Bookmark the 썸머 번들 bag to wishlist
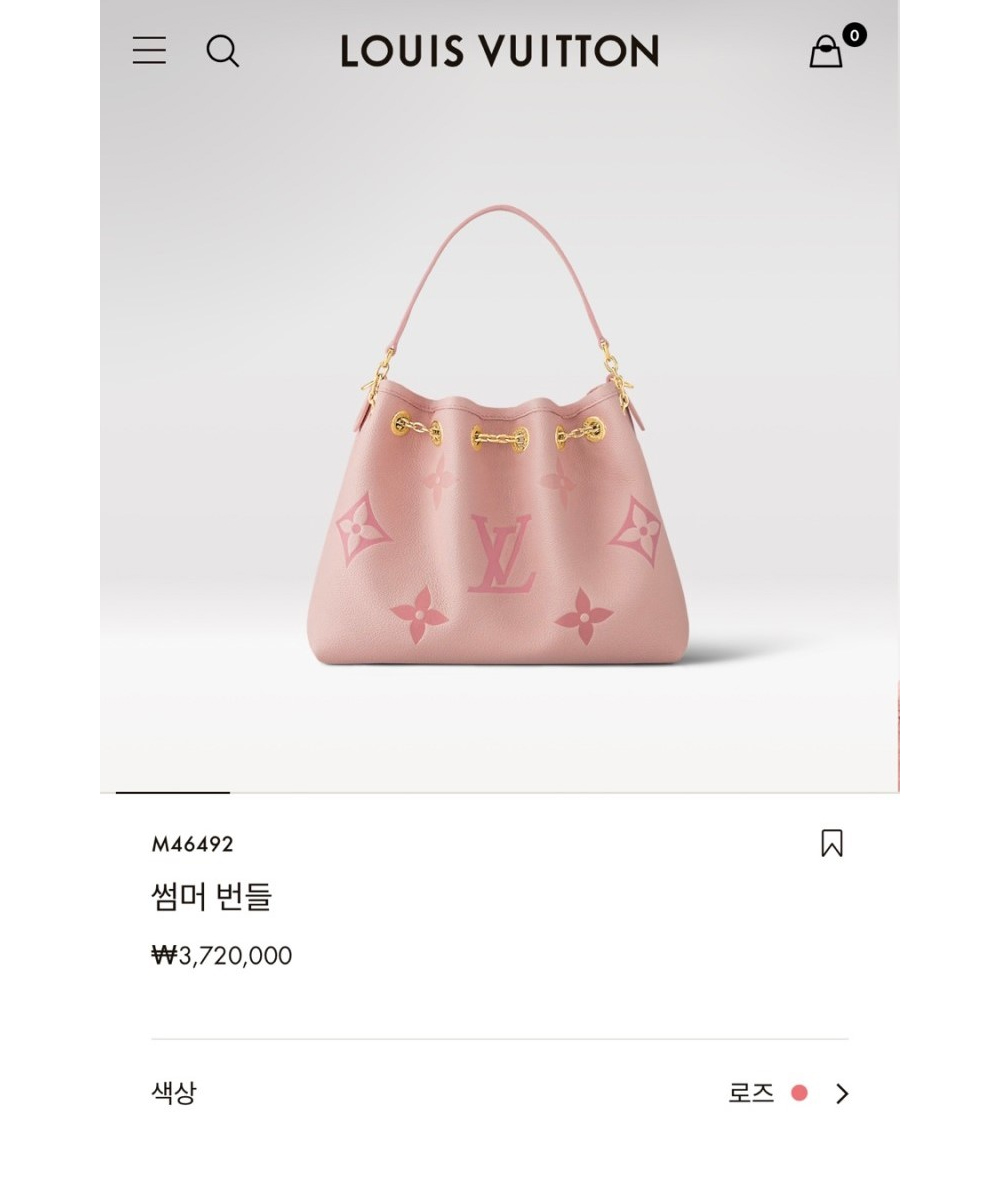Viewport: 1000px width, 1178px height. coord(831,843)
